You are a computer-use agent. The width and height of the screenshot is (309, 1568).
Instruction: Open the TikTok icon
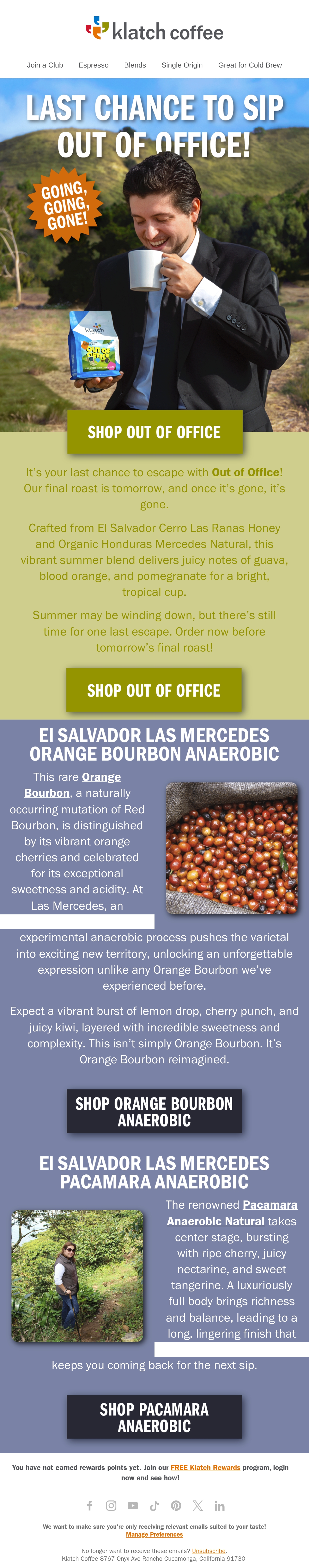[154, 1505]
